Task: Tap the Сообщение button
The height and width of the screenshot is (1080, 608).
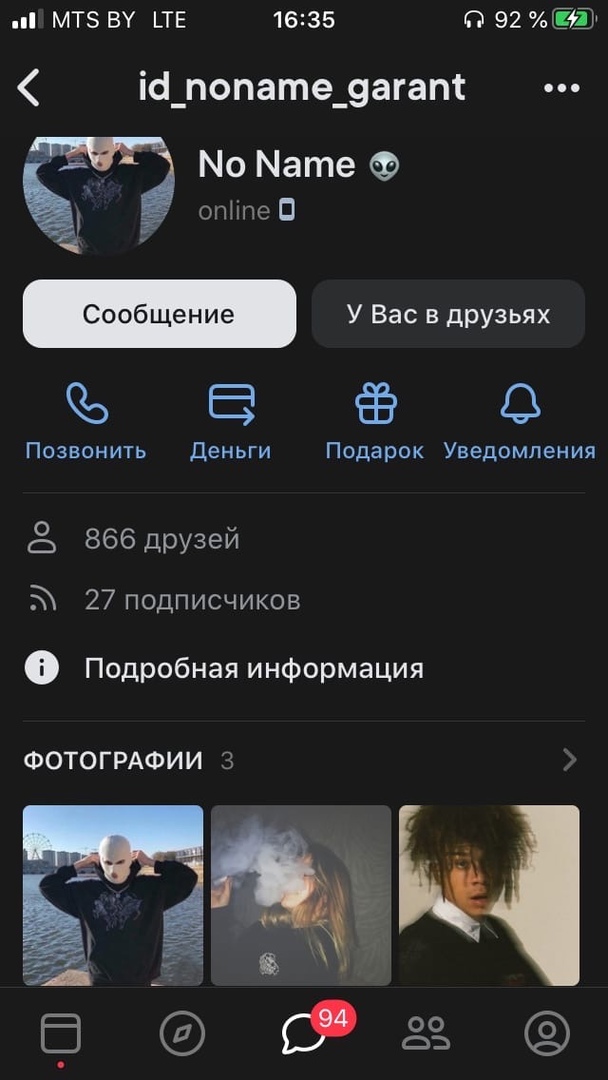Action: click(x=159, y=314)
